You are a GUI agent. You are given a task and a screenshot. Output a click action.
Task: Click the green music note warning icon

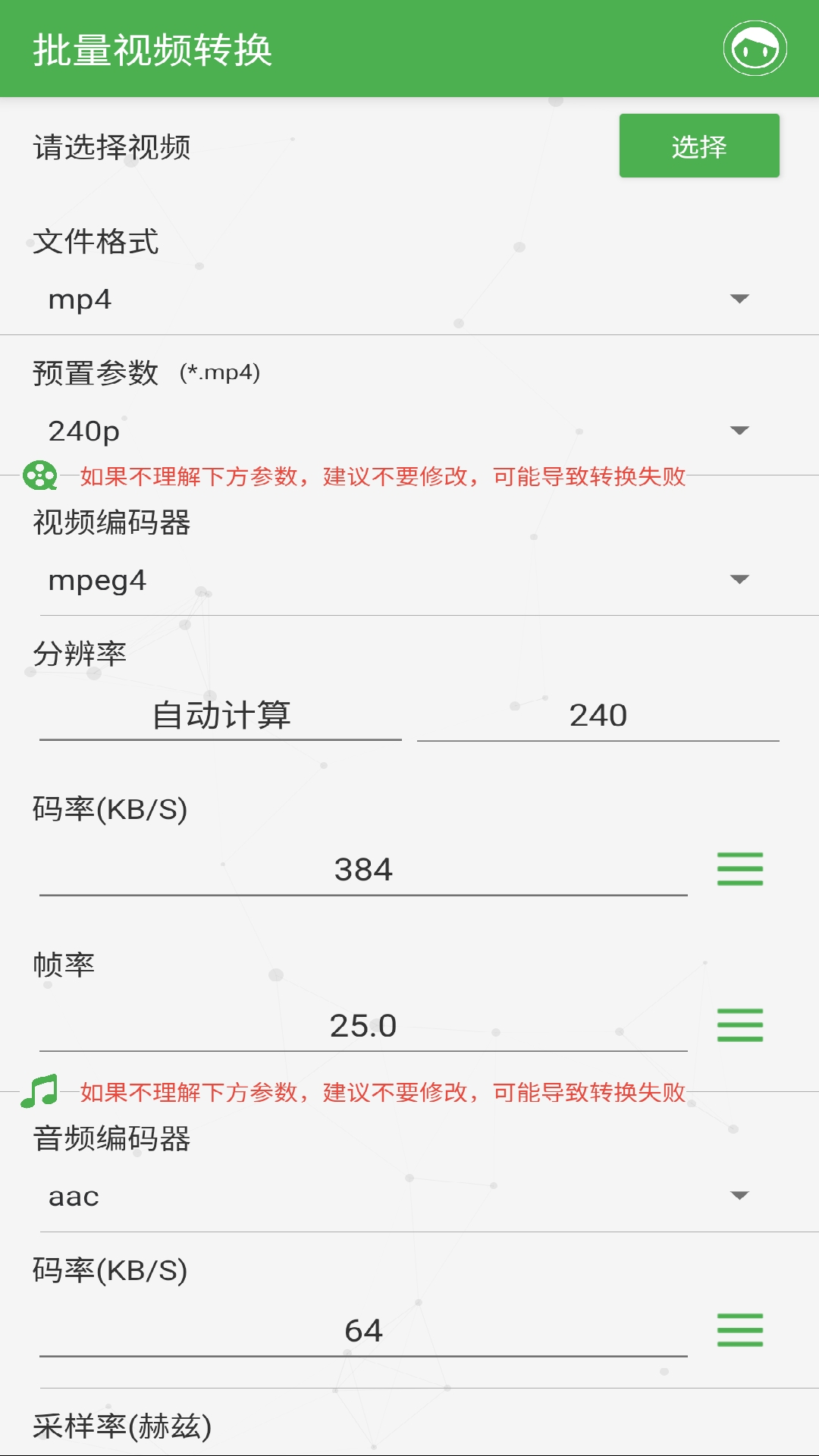click(x=38, y=1092)
